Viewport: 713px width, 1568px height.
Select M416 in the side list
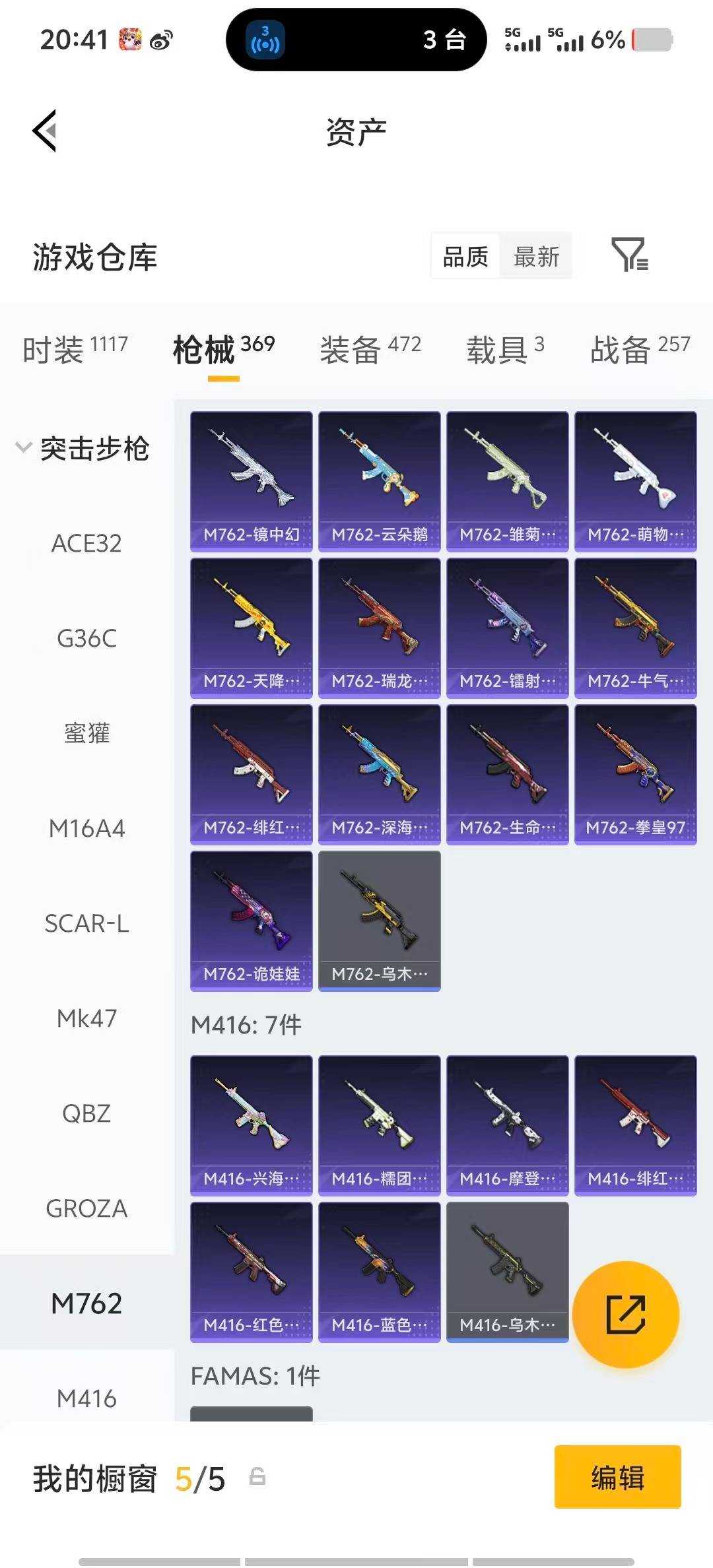point(86,1398)
